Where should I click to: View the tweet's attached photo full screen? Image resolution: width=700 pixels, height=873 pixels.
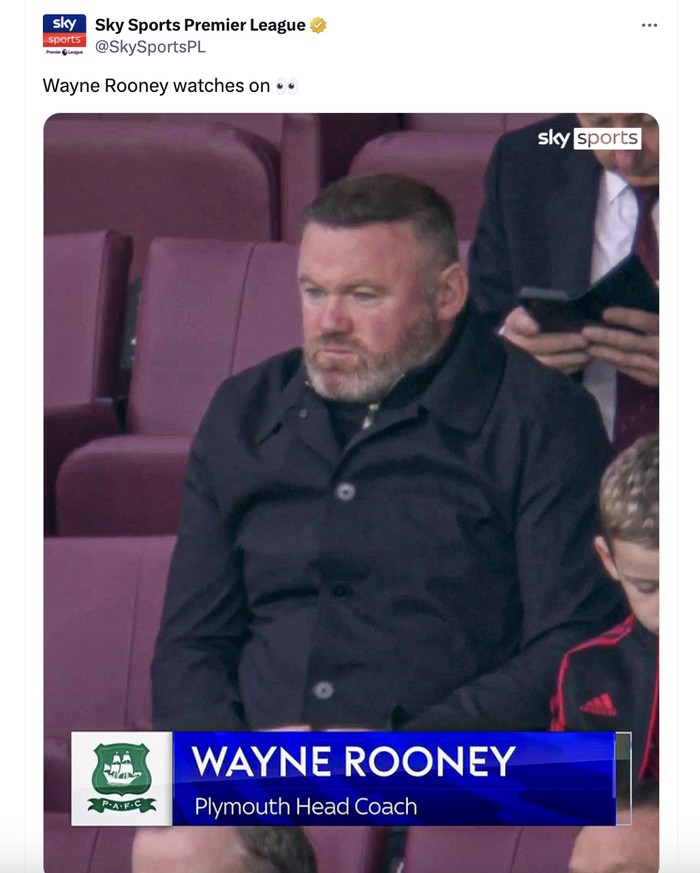350,450
